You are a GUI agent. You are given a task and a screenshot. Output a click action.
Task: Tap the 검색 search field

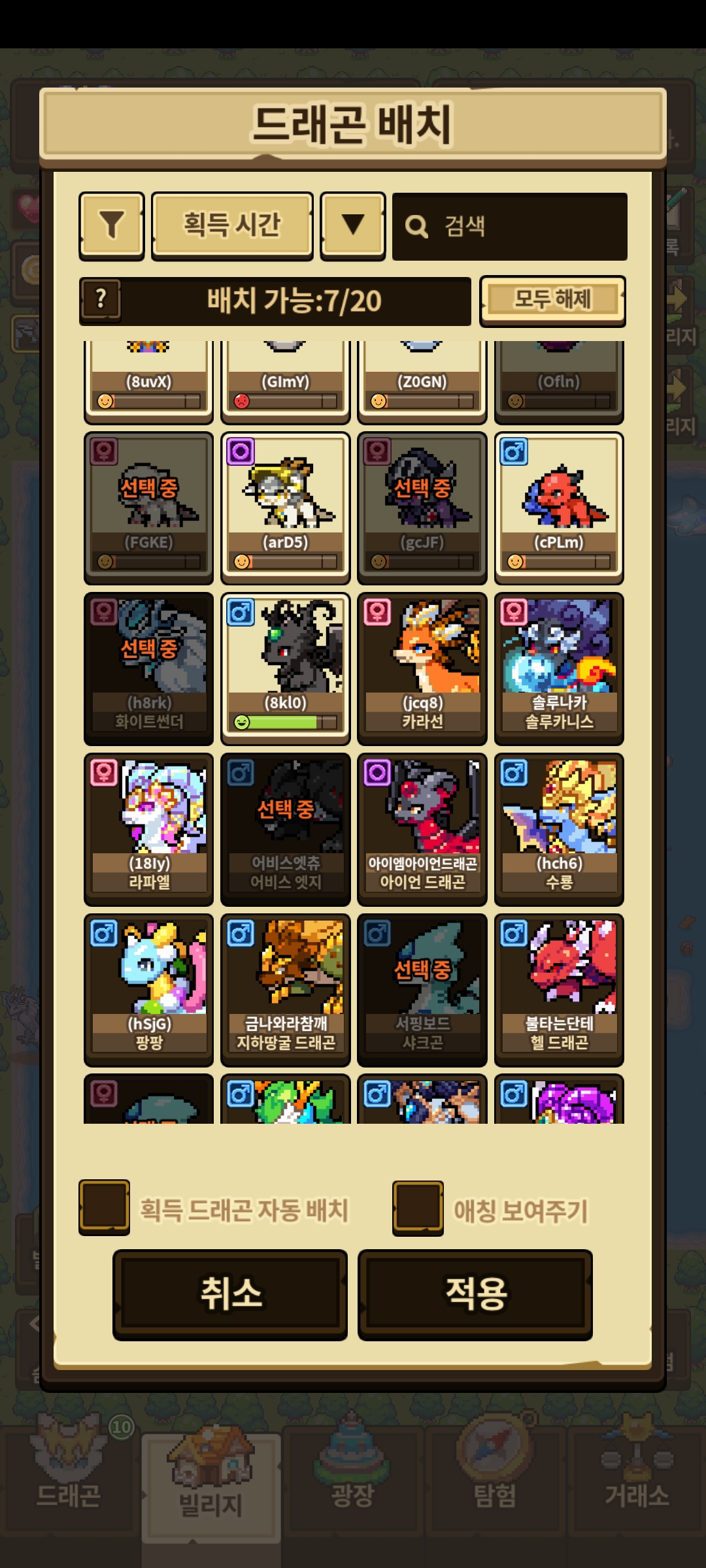[510, 226]
